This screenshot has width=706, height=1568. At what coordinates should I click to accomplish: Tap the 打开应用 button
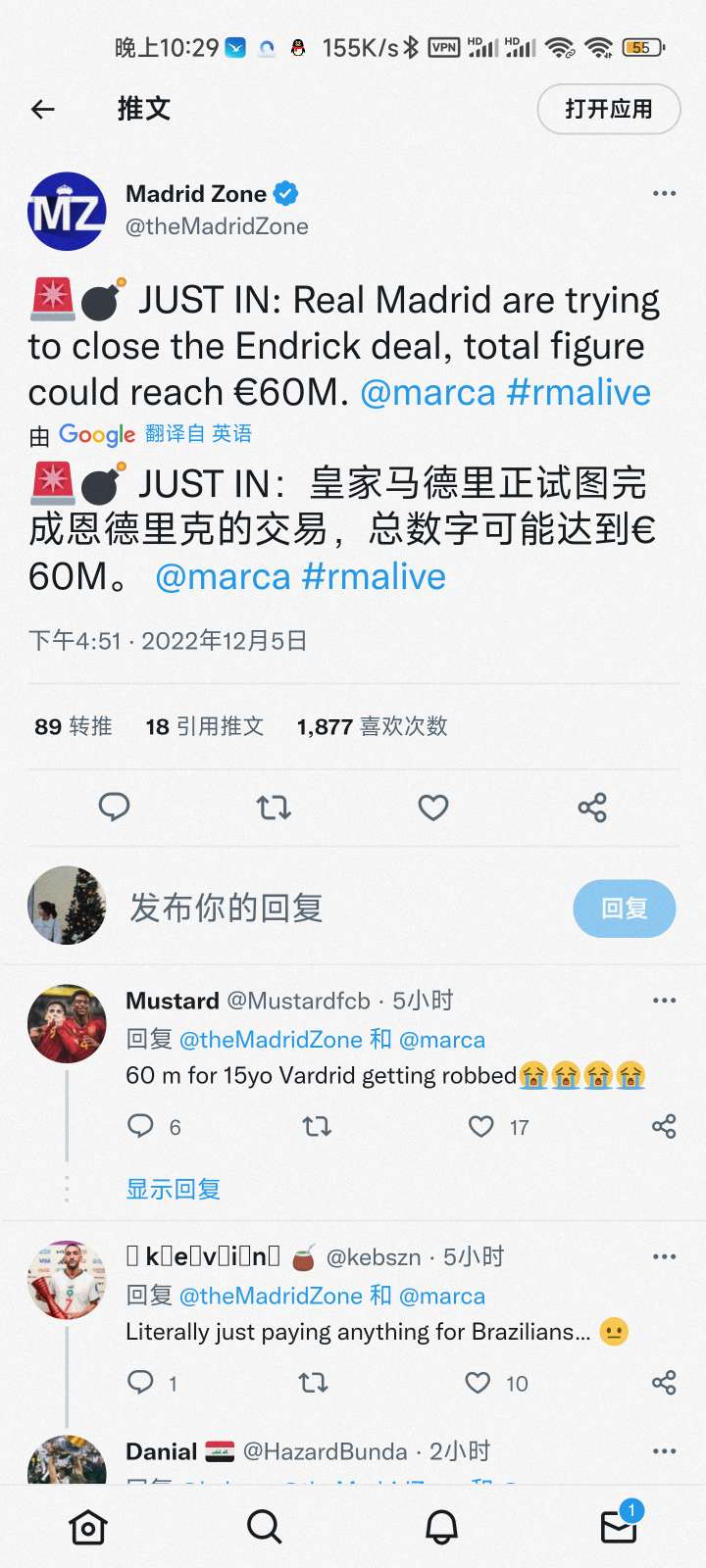608,109
